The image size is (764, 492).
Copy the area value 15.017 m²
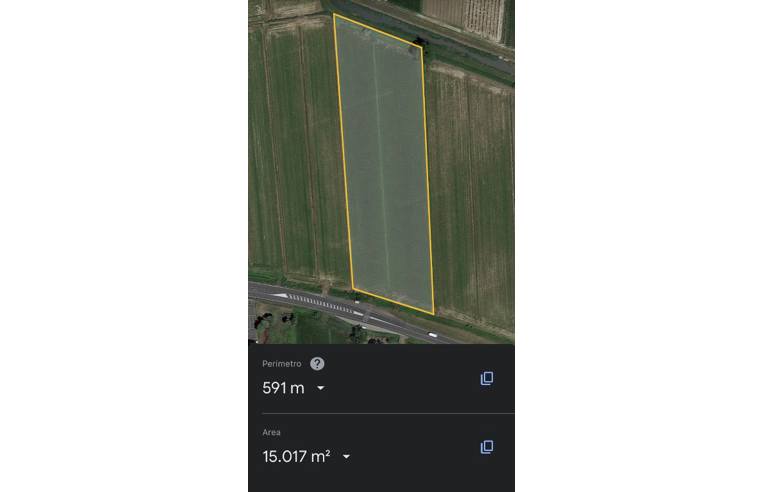pos(487,447)
